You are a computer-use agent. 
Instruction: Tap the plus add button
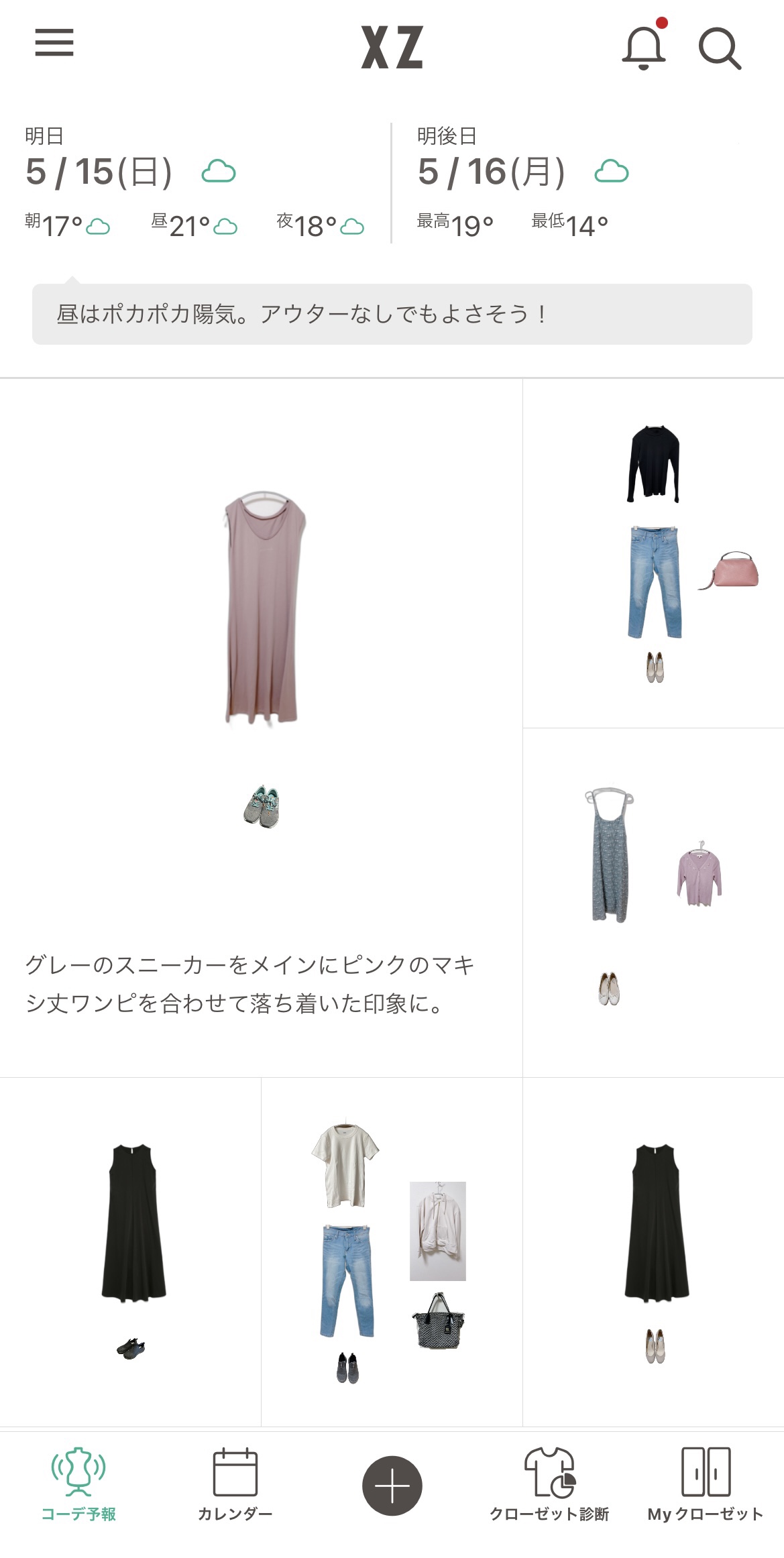pos(392,1486)
